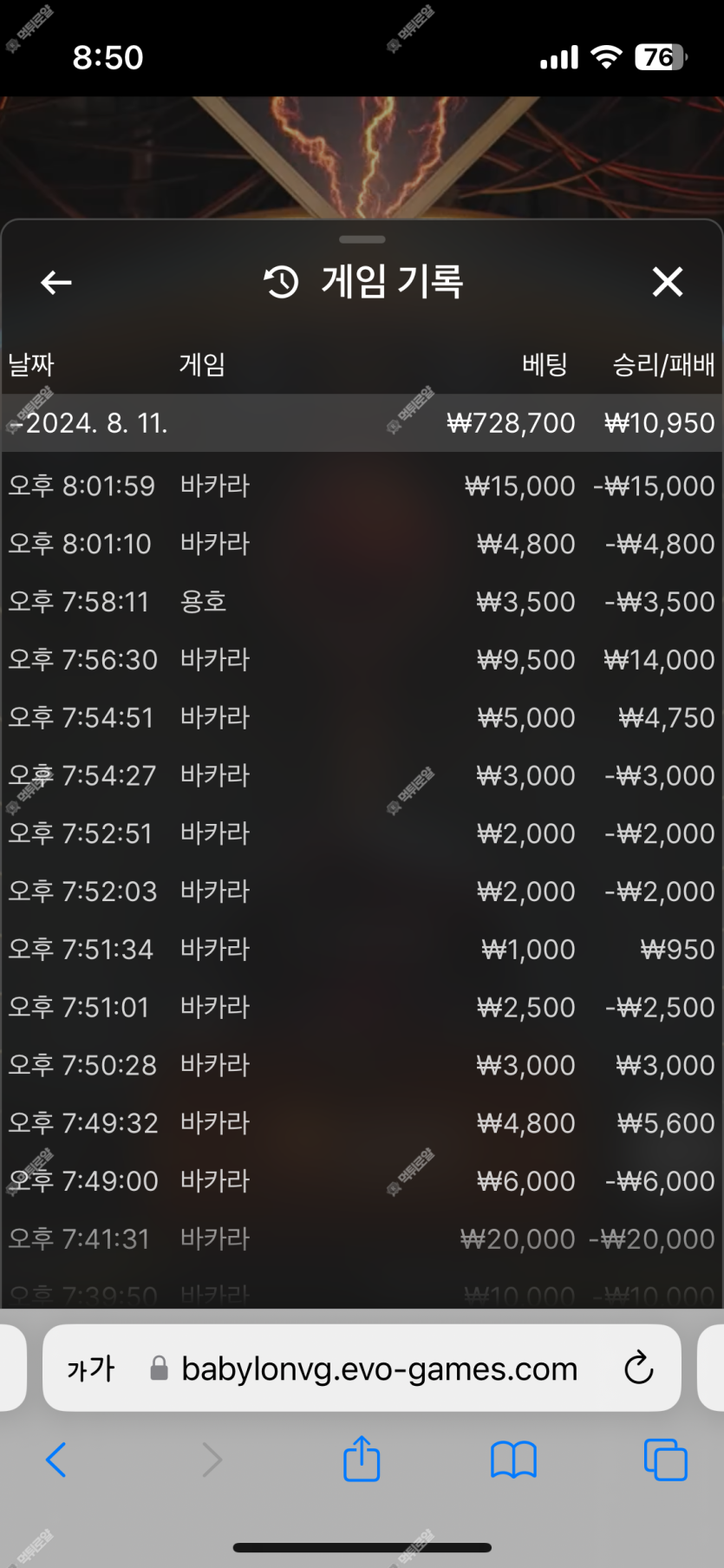Tap the babylonvg.evo-games.com address bar
The image size is (724, 1568).
[362, 1368]
